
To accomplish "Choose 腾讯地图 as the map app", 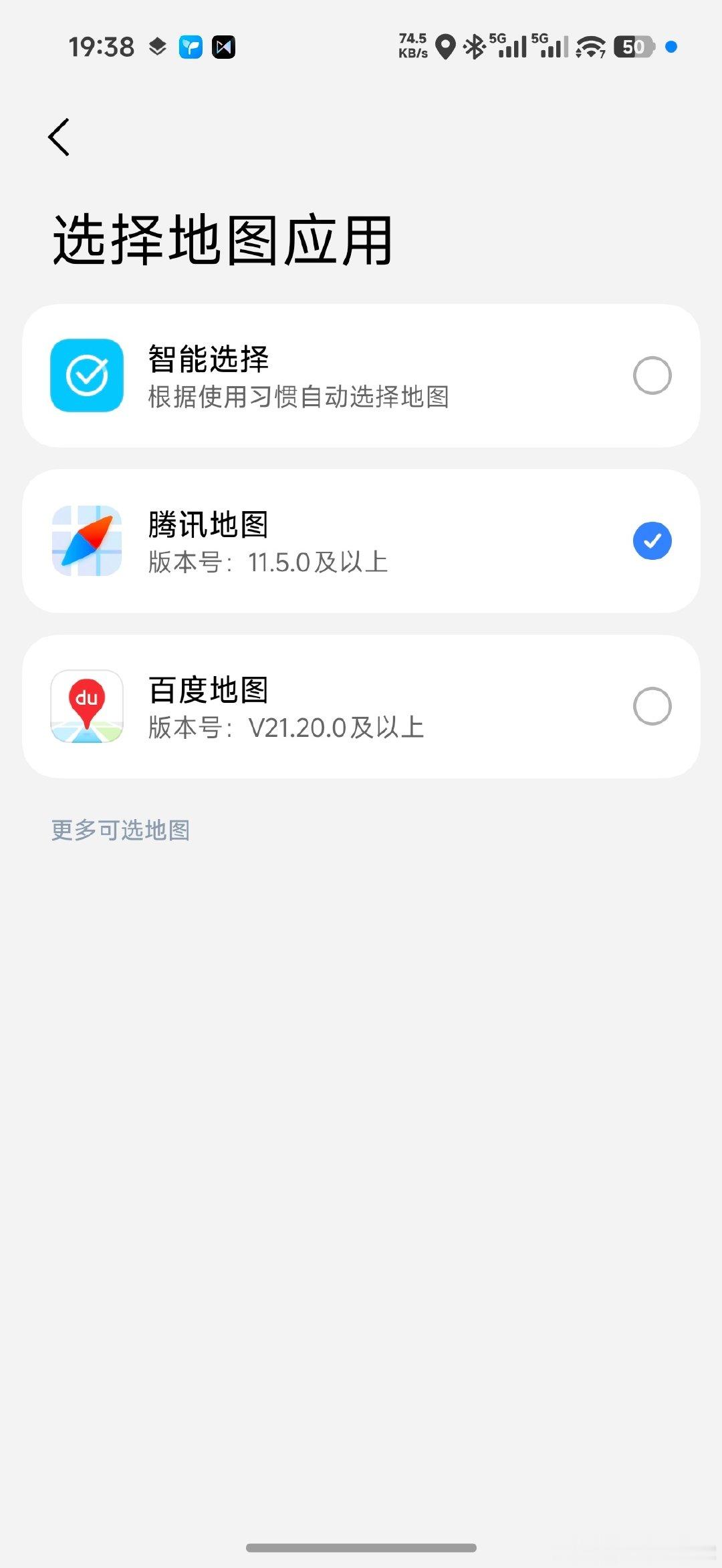I will pyautogui.click(x=361, y=541).
